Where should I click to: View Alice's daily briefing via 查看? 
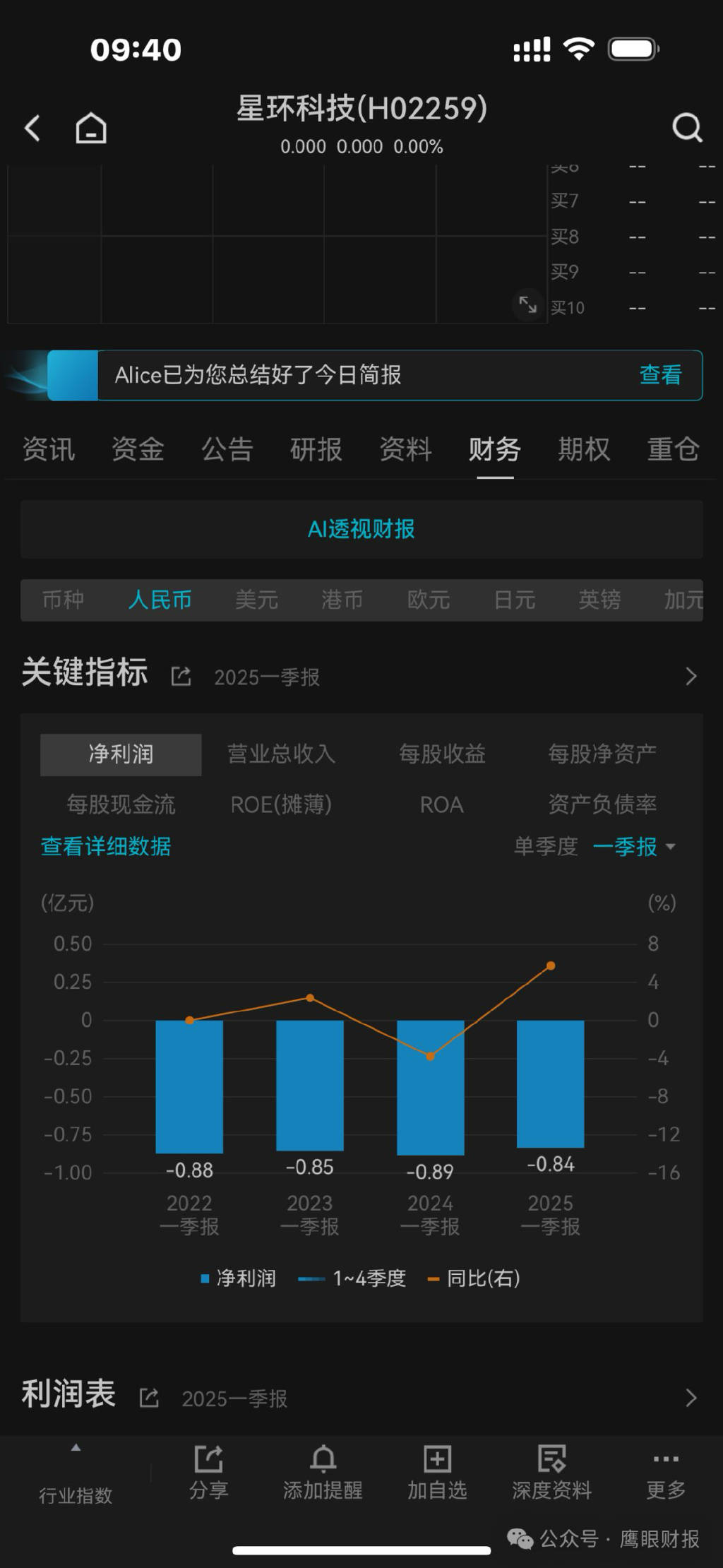(x=659, y=376)
